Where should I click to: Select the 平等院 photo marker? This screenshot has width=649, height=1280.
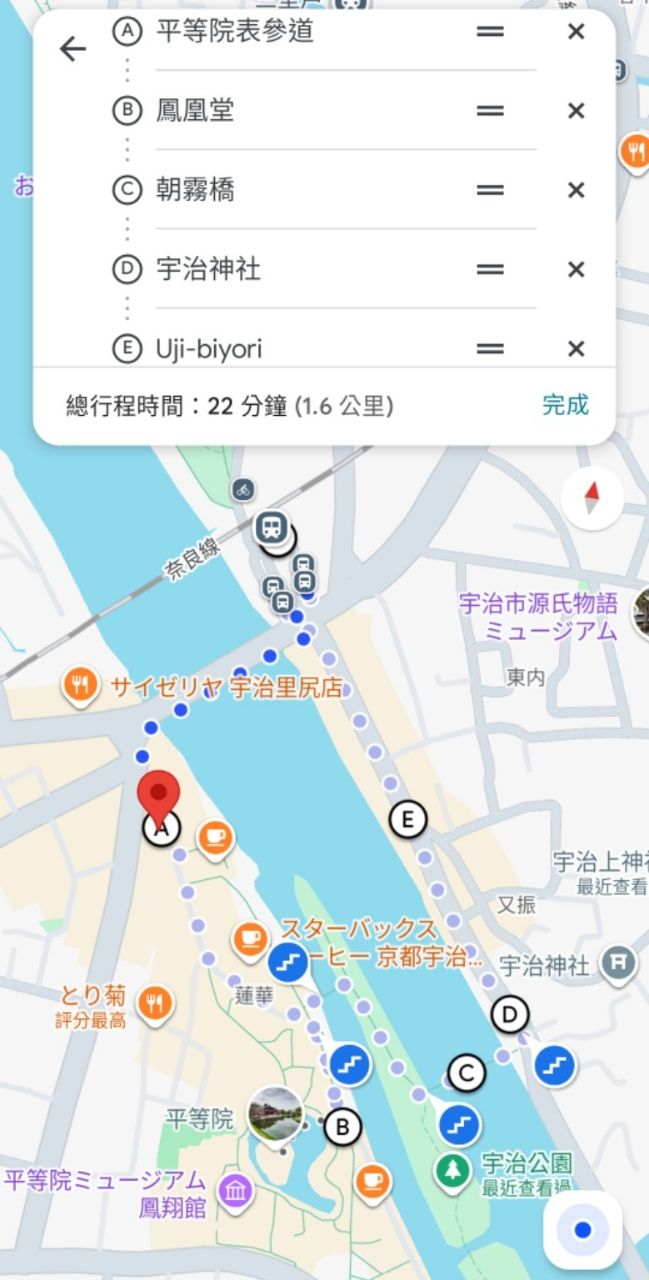[x=275, y=1113]
